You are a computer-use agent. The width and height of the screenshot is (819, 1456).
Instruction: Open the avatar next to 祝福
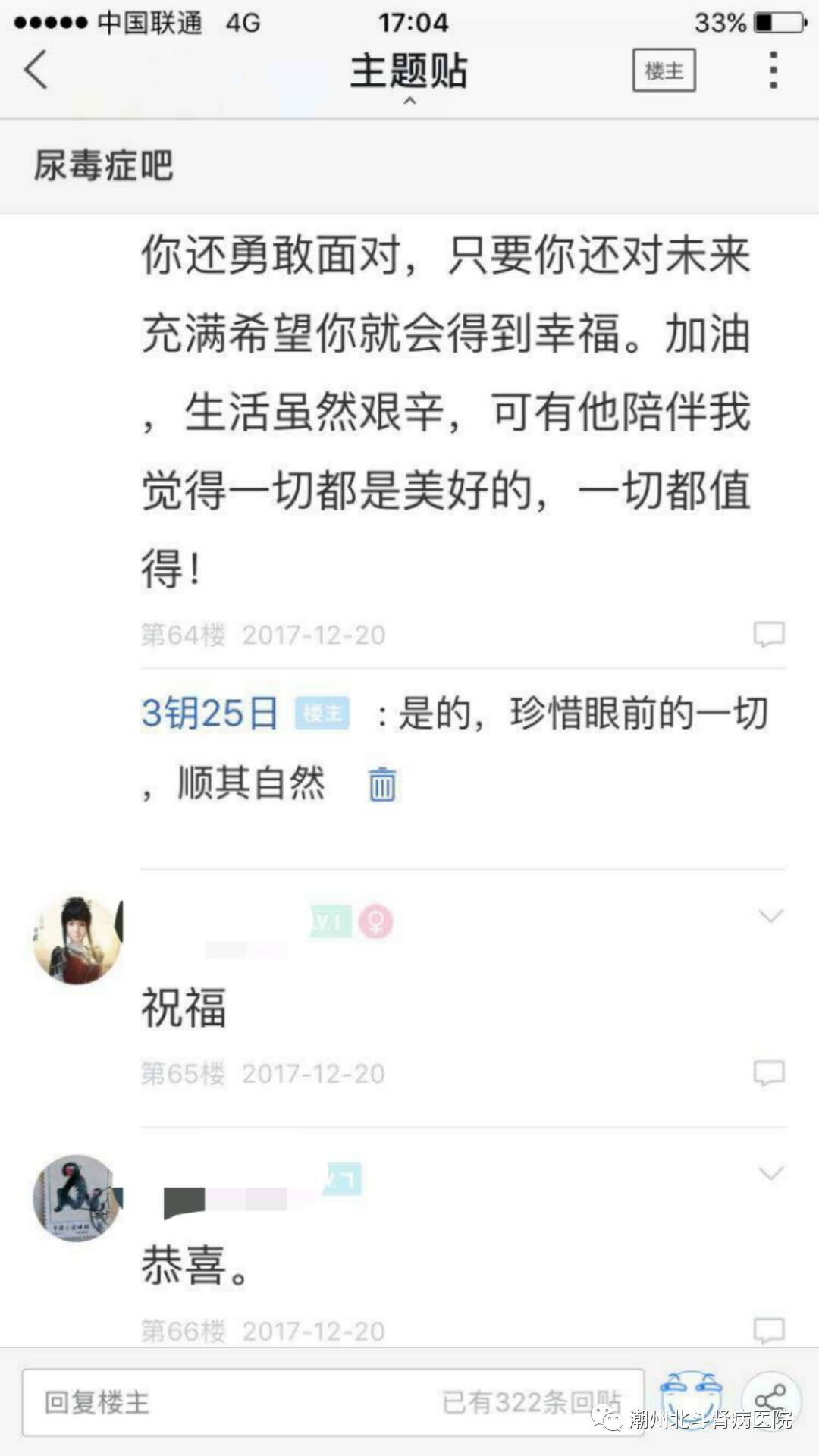click(x=77, y=940)
